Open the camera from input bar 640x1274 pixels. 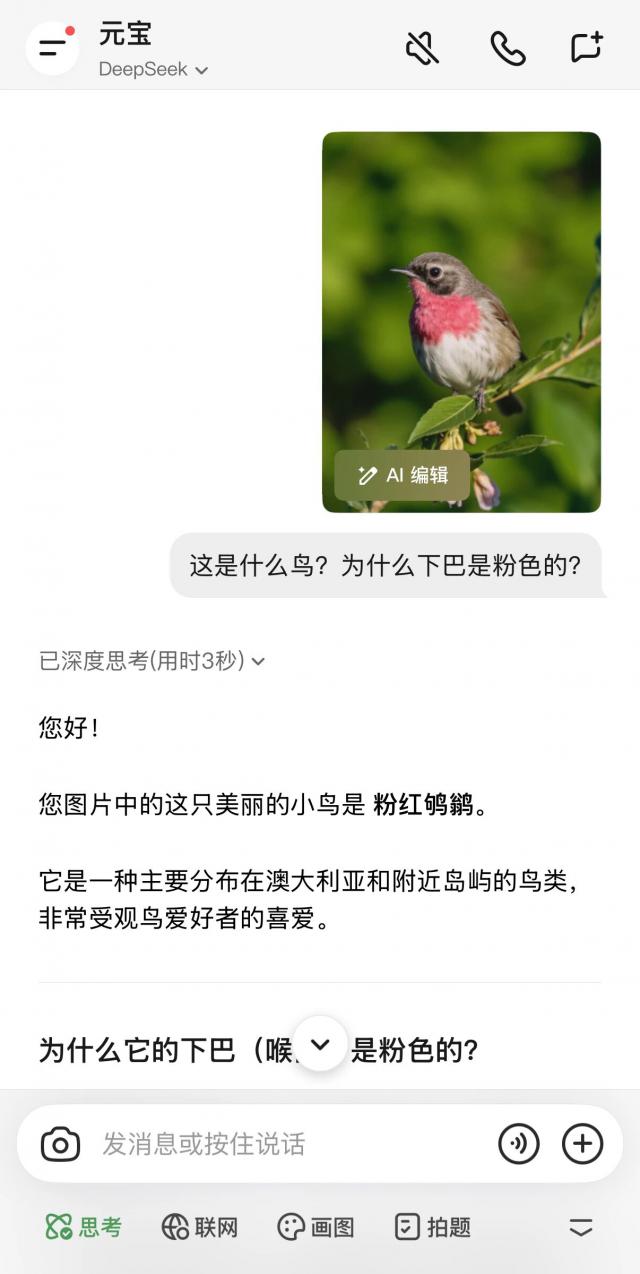coord(60,1144)
